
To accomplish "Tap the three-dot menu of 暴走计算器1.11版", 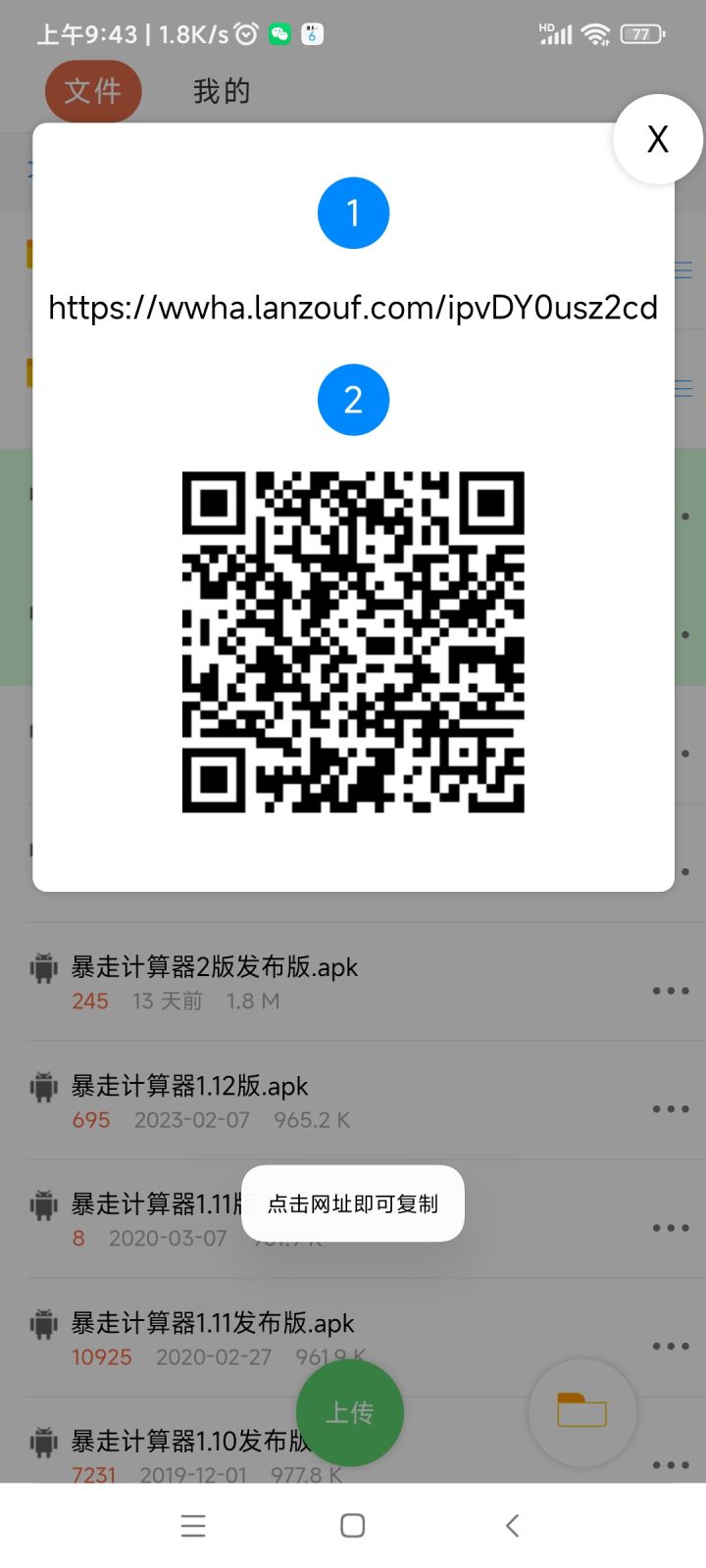I will click(670, 1227).
